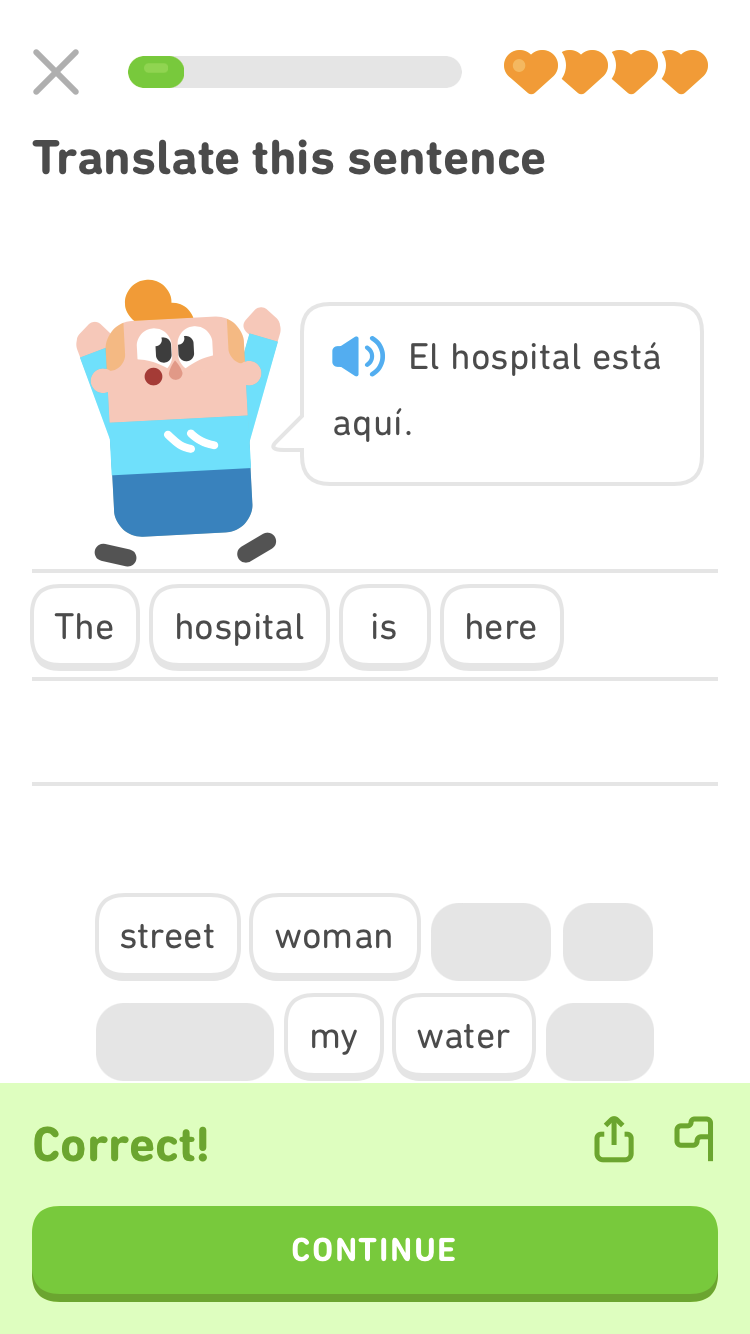
Task: Exit the lesson with the X
Action: pyautogui.click(x=56, y=71)
